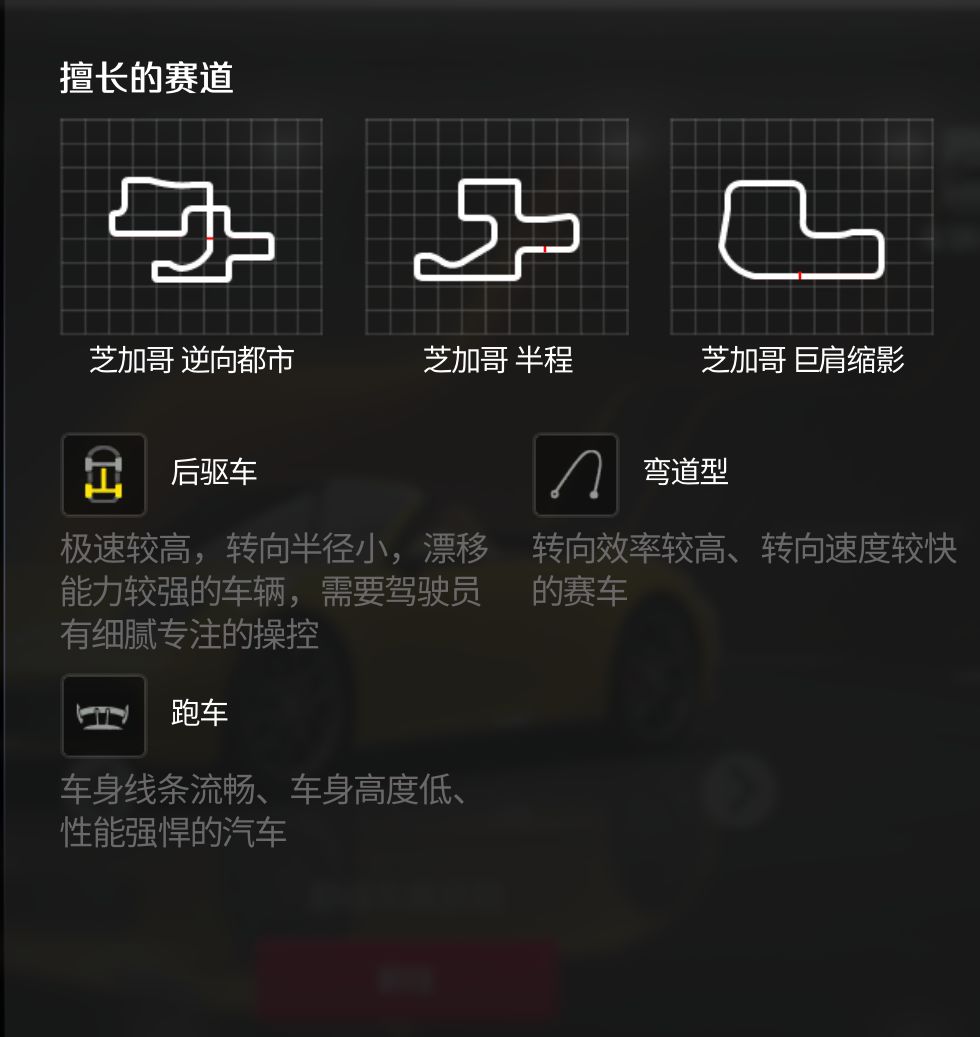
Task: Select the 芝加哥 半程 label
Action: (497, 362)
